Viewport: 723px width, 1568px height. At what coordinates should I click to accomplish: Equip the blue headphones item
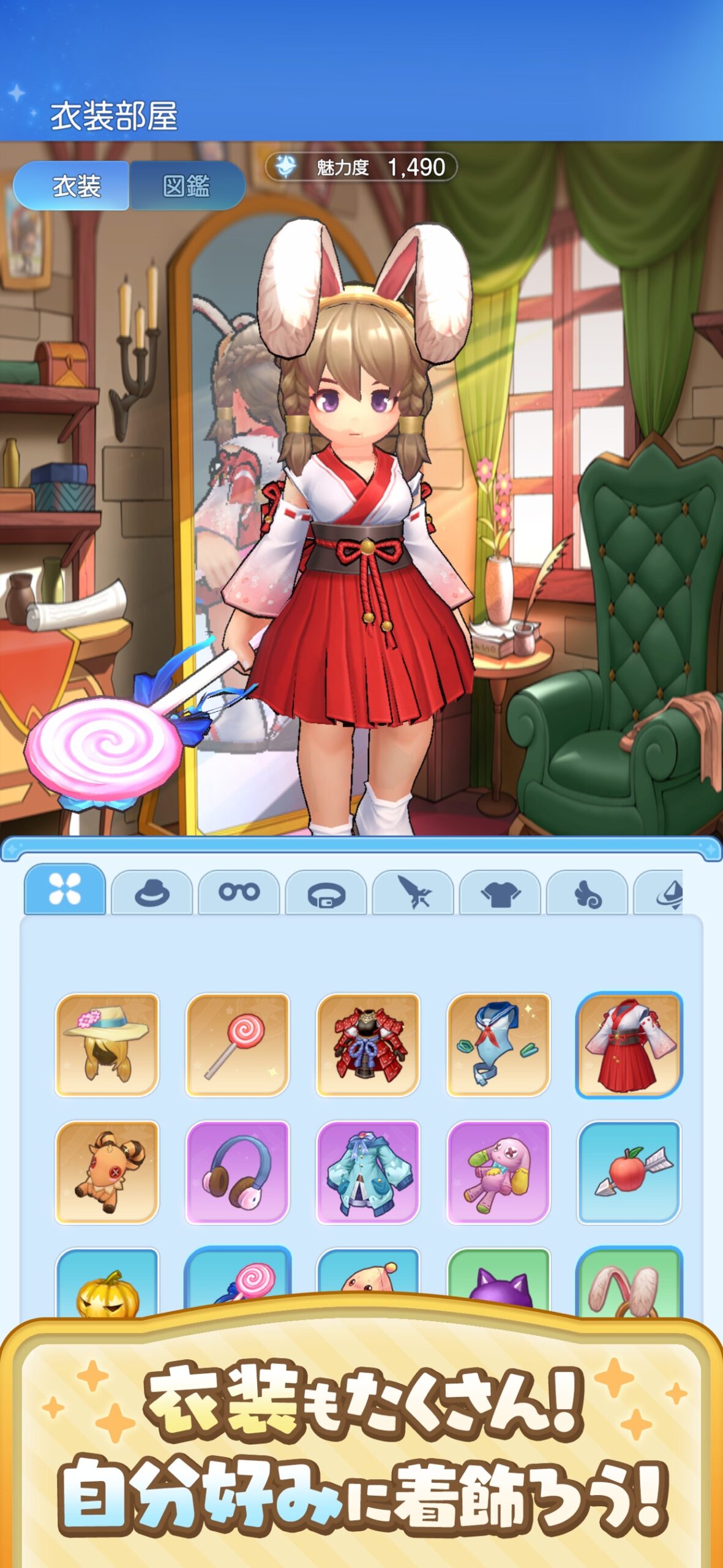pyautogui.click(x=238, y=1172)
